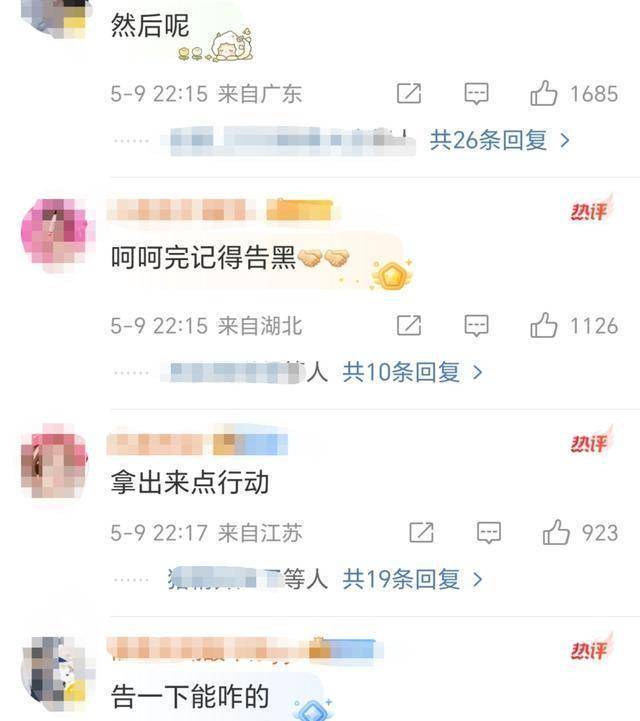Reply to the comment 然后呢
Screen dimensions: 640x721
click(x=477, y=94)
